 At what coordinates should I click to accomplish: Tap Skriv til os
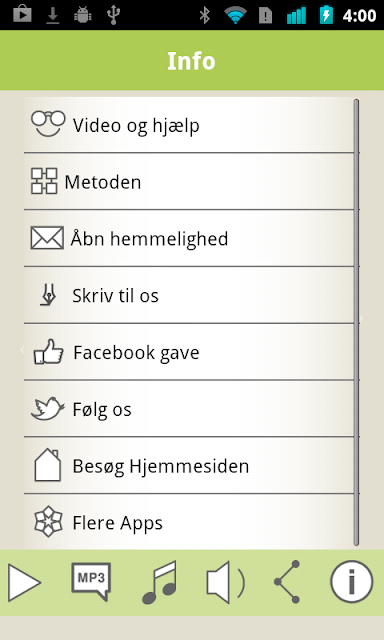(x=189, y=295)
